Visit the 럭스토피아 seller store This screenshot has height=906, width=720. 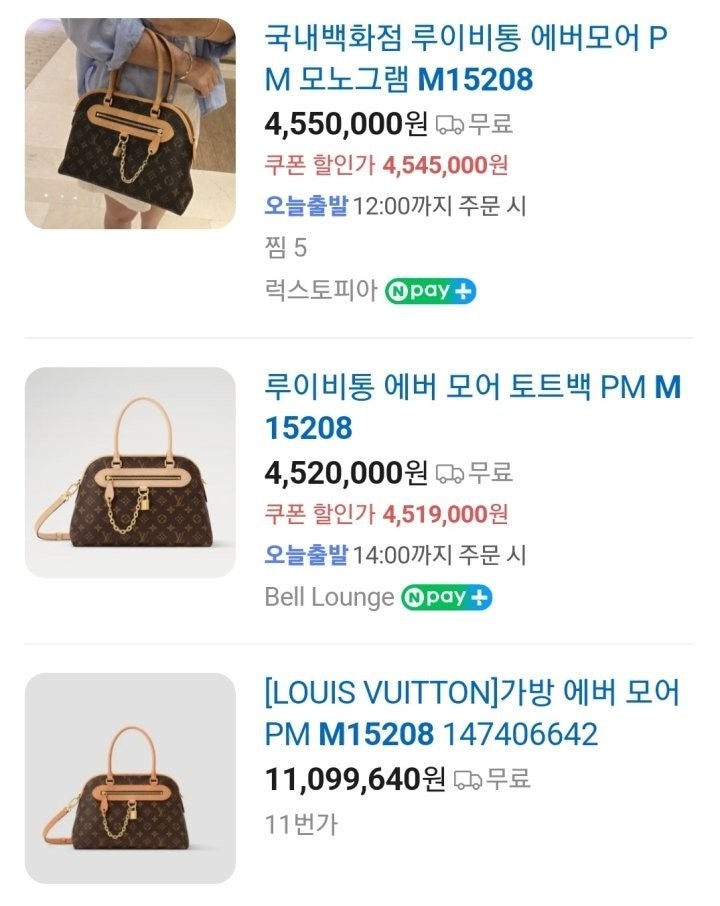tap(320, 291)
